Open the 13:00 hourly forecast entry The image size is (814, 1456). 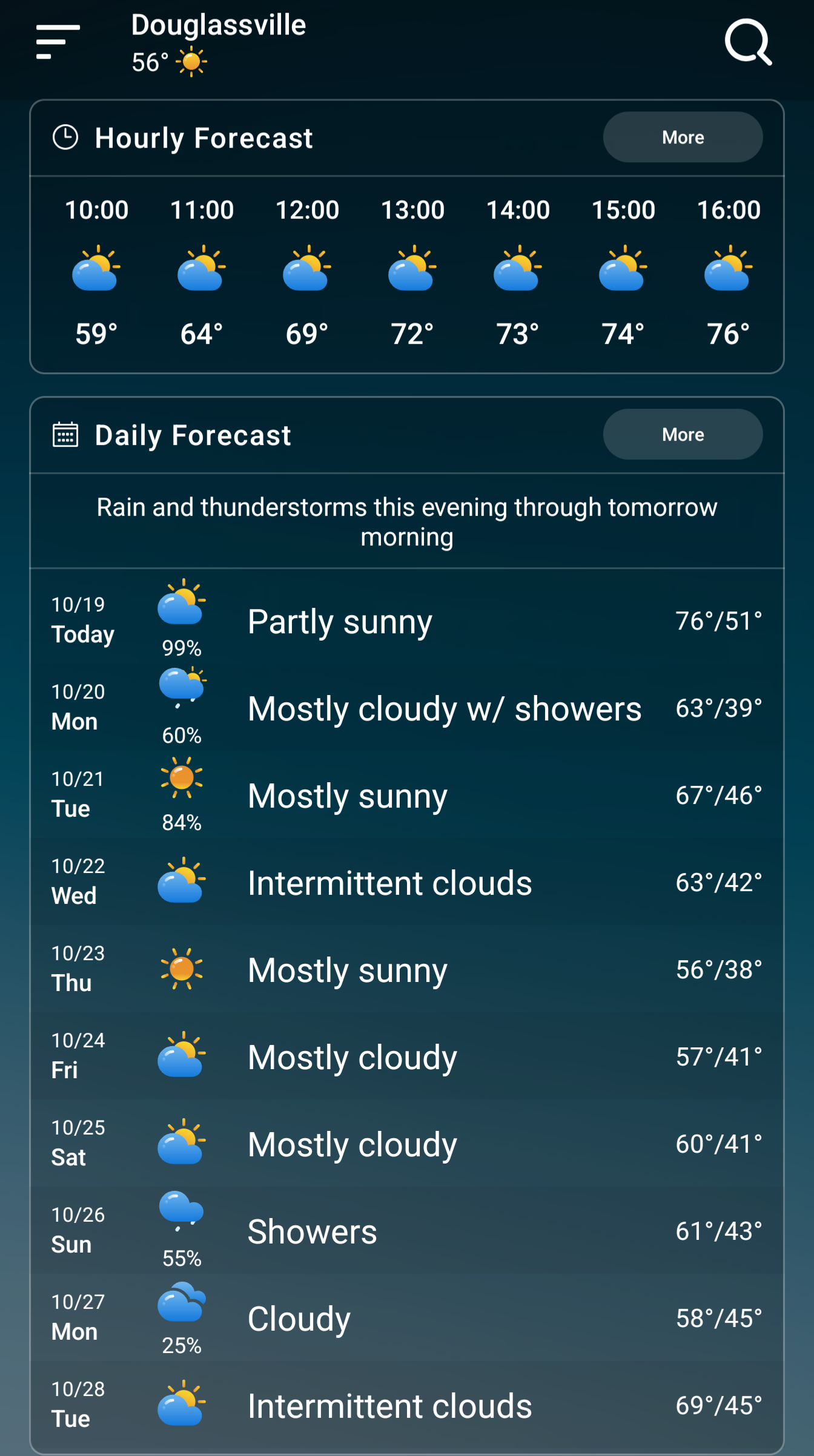coord(412,272)
